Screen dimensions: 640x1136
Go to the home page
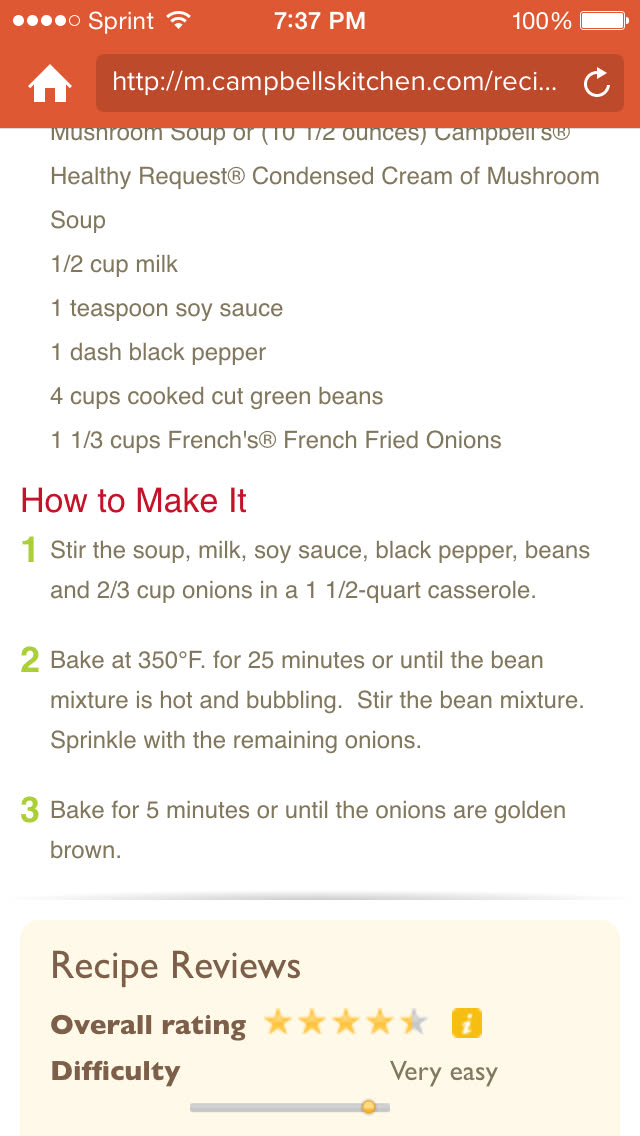tap(50, 83)
